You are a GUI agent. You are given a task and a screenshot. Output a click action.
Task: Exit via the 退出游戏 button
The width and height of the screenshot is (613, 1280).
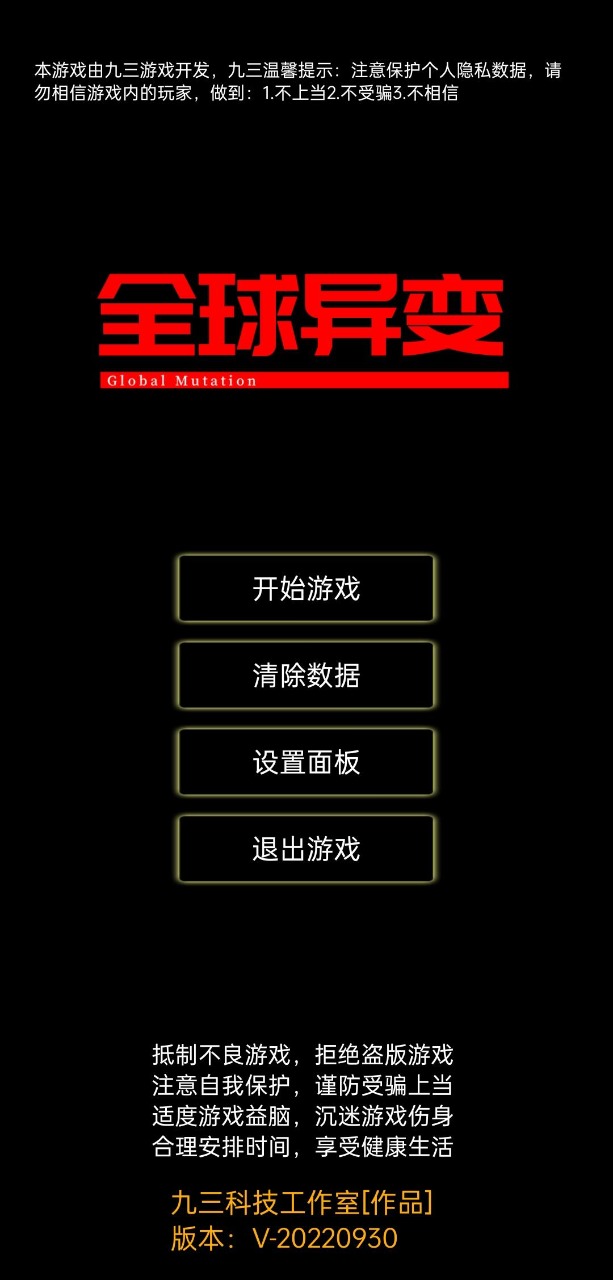pos(306,849)
